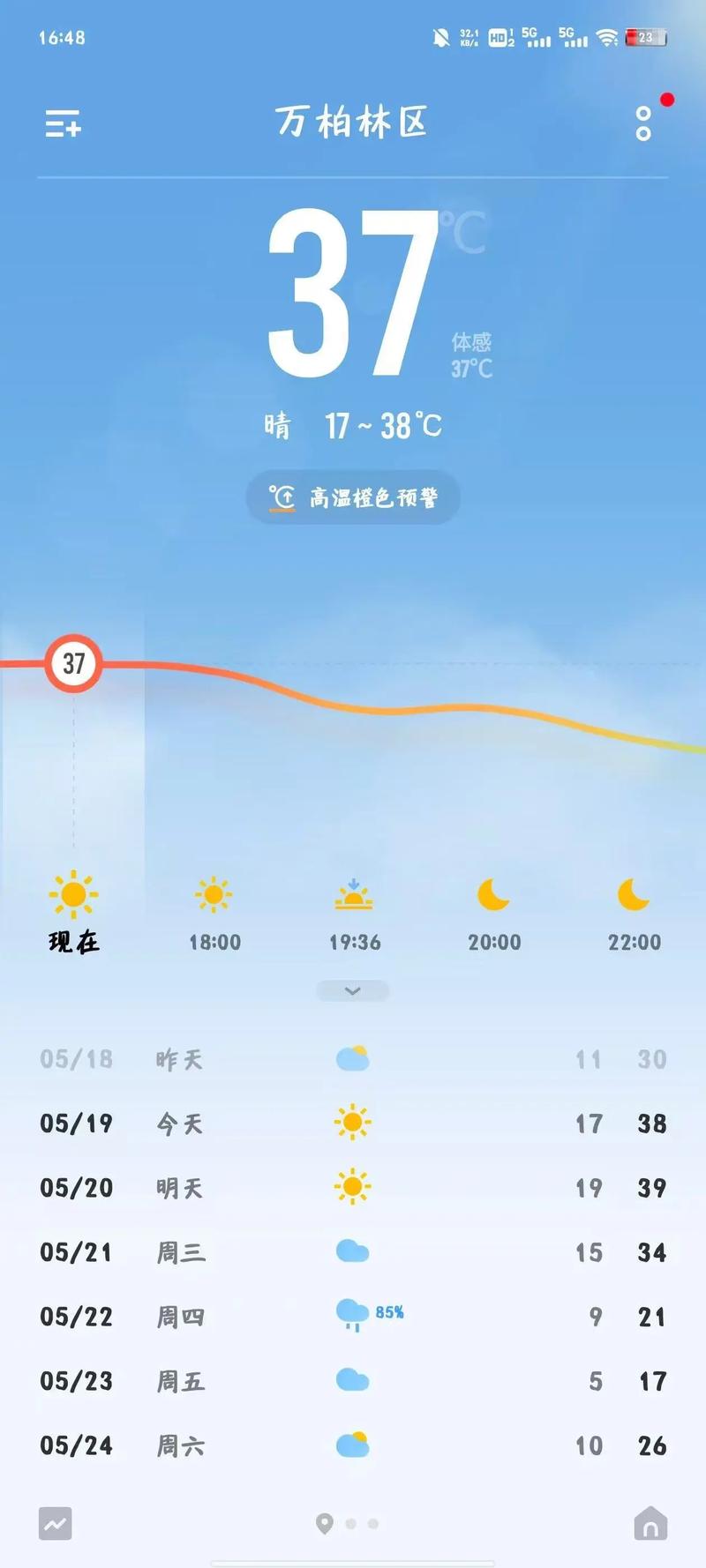Tap the 现在 label under the sun icon
This screenshot has width=706, height=1568.
coord(73,942)
